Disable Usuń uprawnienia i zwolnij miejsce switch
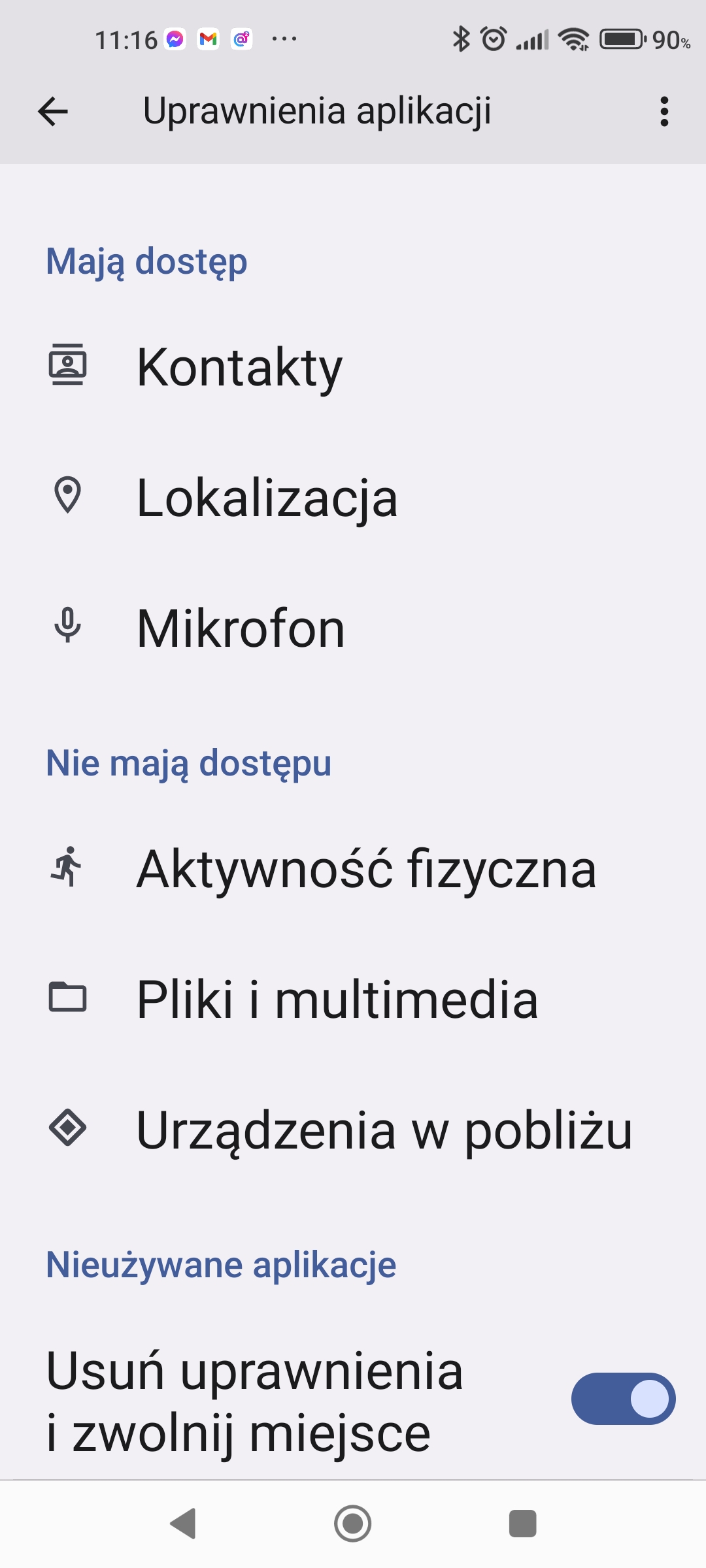The width and height of the screenshot is (706, 1568). pos(623,1399)
